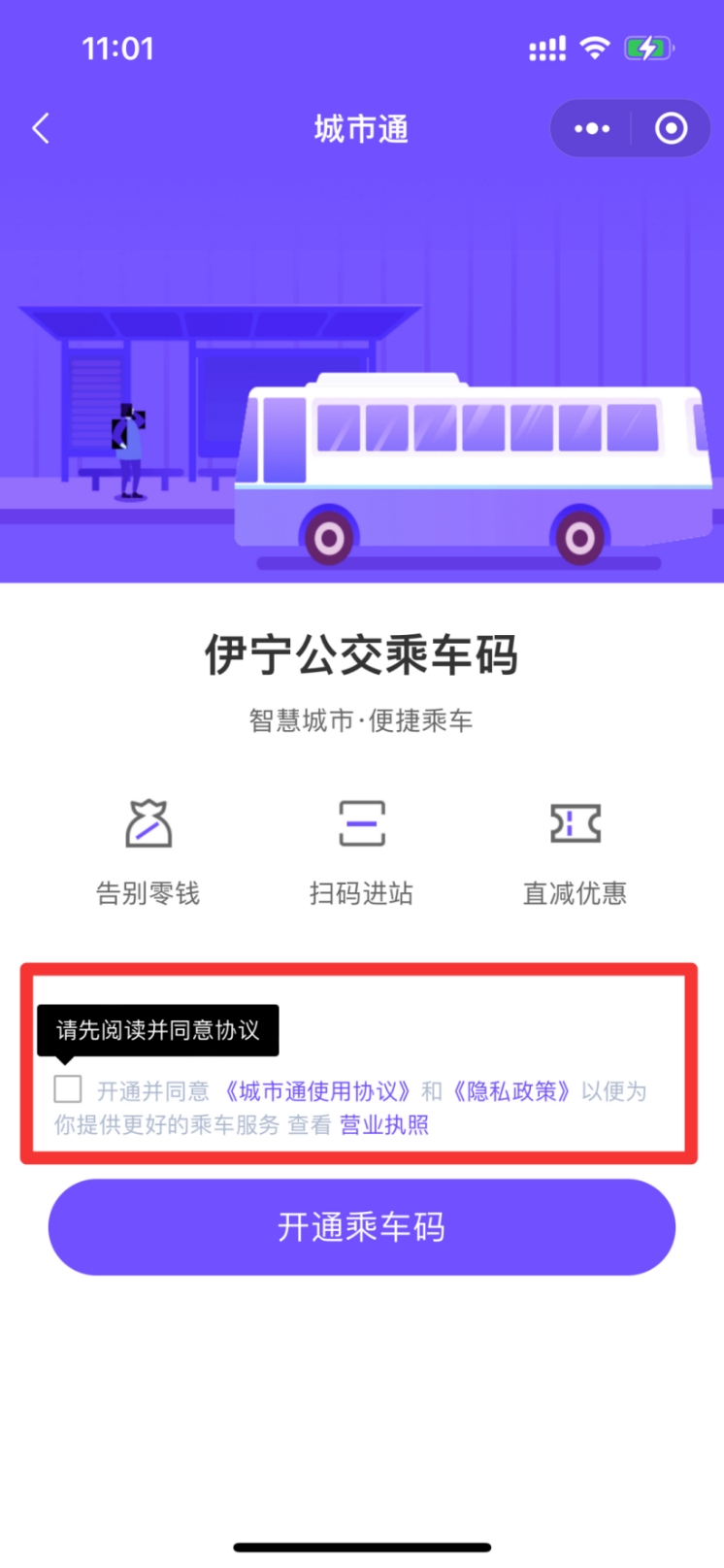
Task: Tap the 开通乘车码 button
Action: 361,1226
